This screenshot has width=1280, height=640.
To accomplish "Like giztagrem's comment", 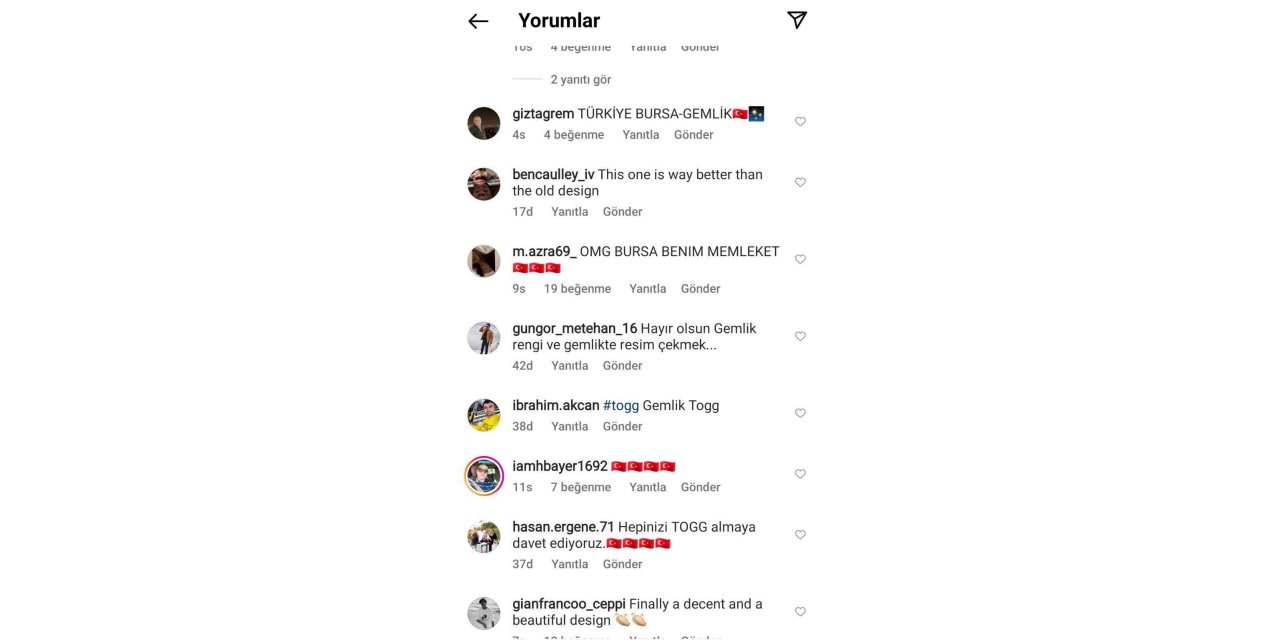I will tap(800, 121).
